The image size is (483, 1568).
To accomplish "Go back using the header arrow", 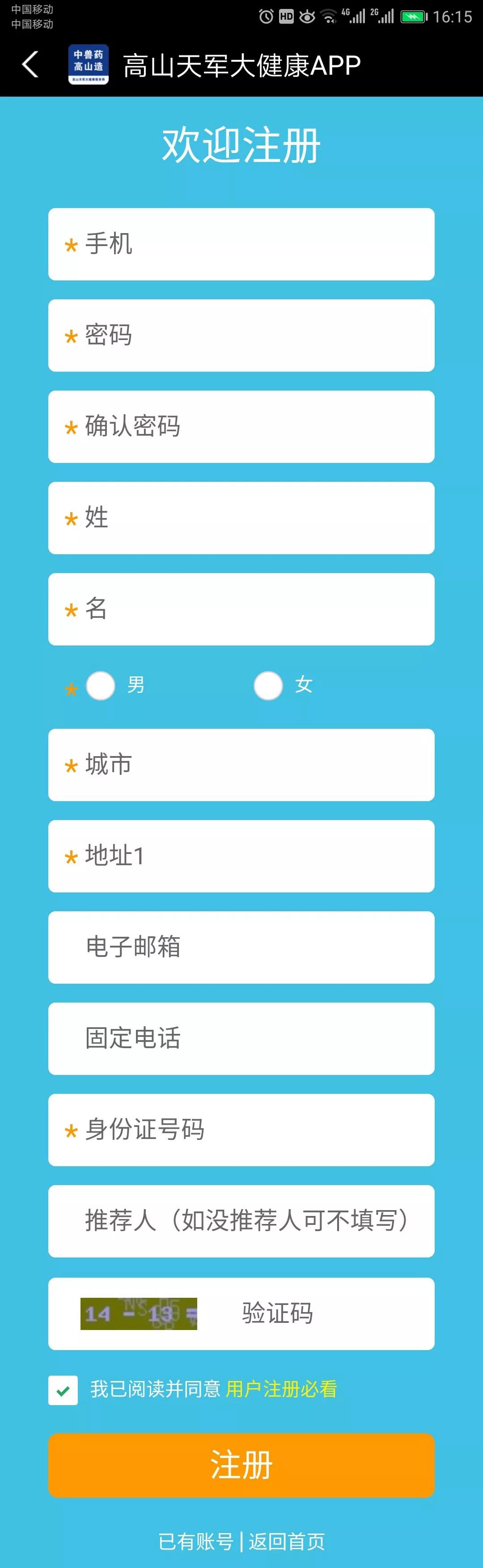I will tap(30, 64).
